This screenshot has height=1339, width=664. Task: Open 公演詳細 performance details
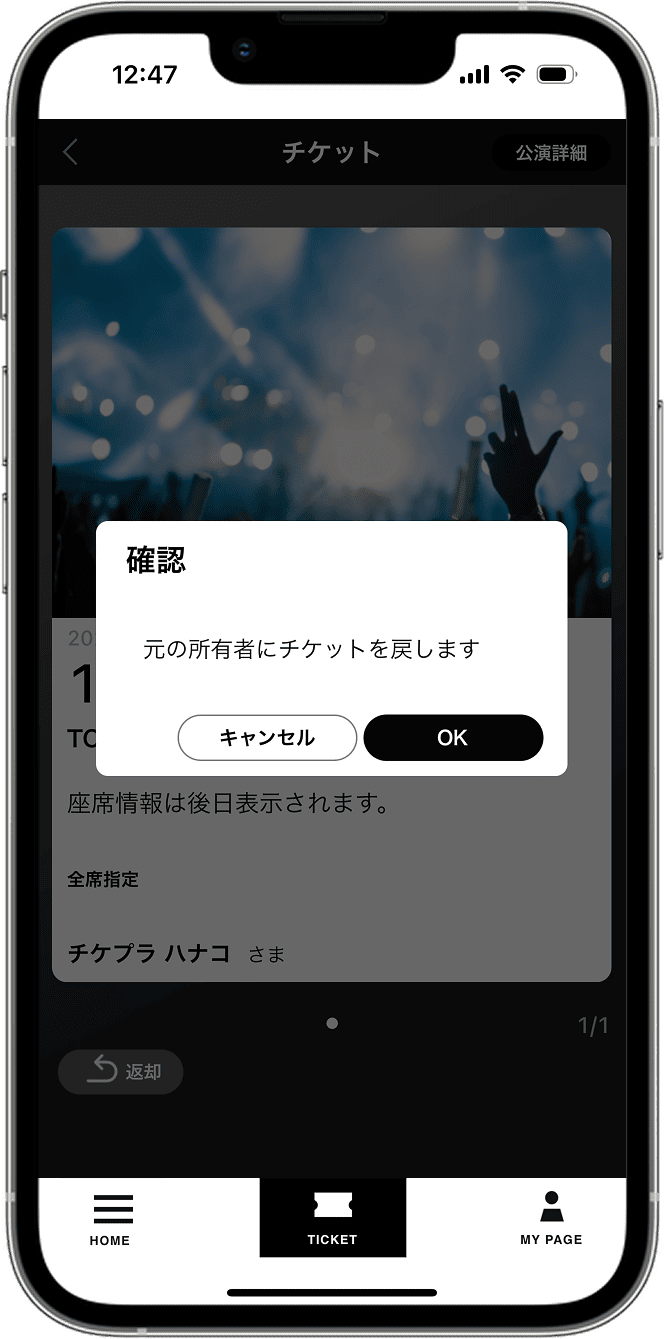coord(550,153)
